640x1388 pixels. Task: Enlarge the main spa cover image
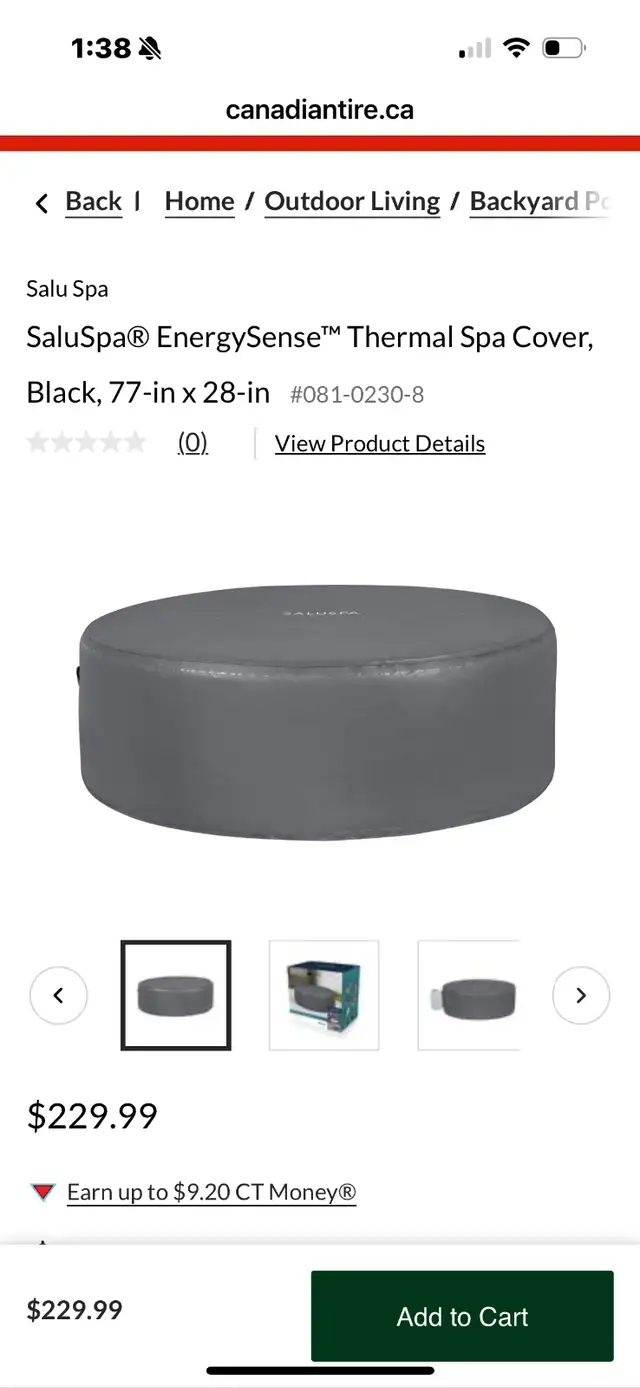tap(318, 710)
